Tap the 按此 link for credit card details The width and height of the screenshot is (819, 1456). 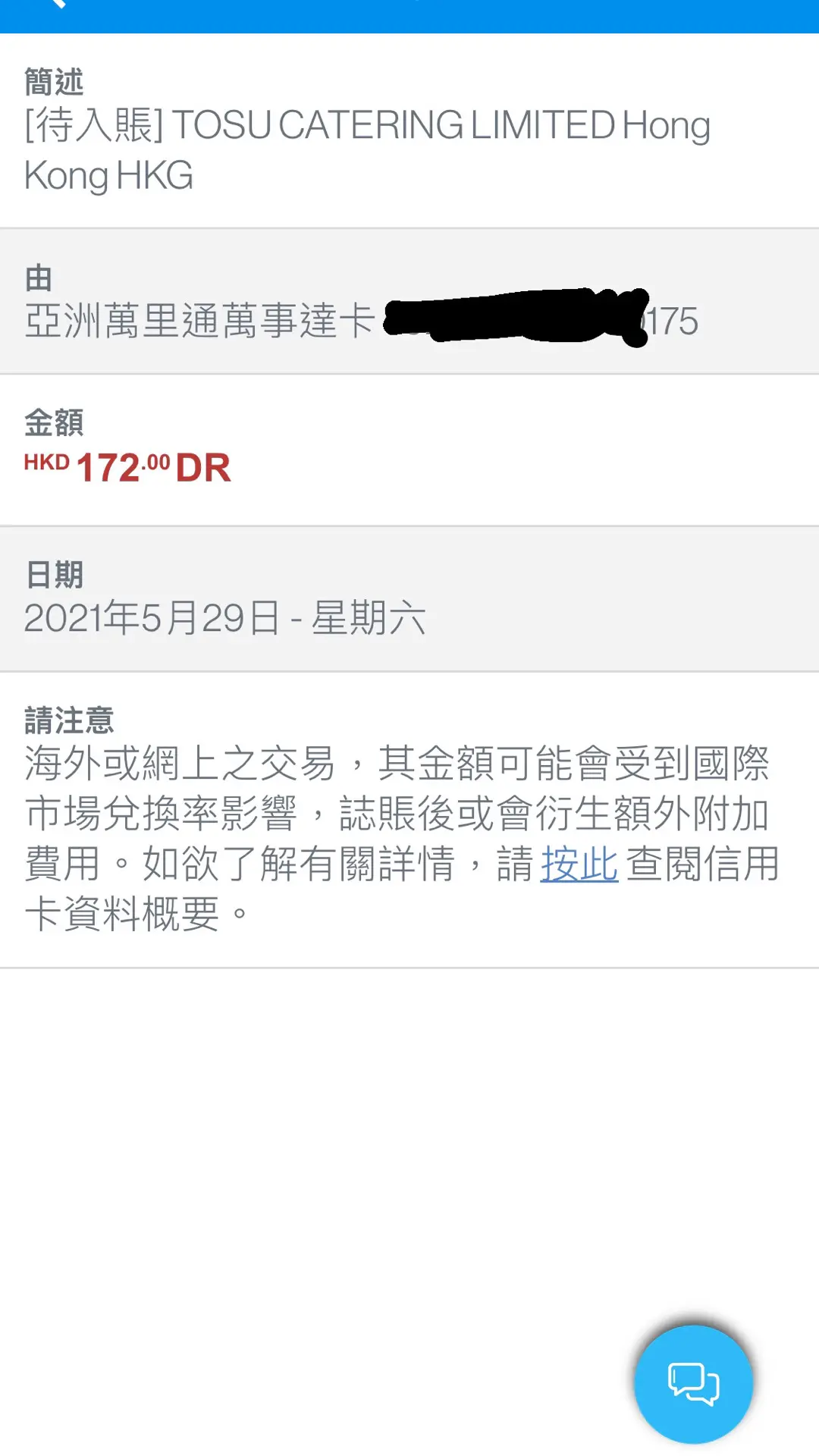579,864
